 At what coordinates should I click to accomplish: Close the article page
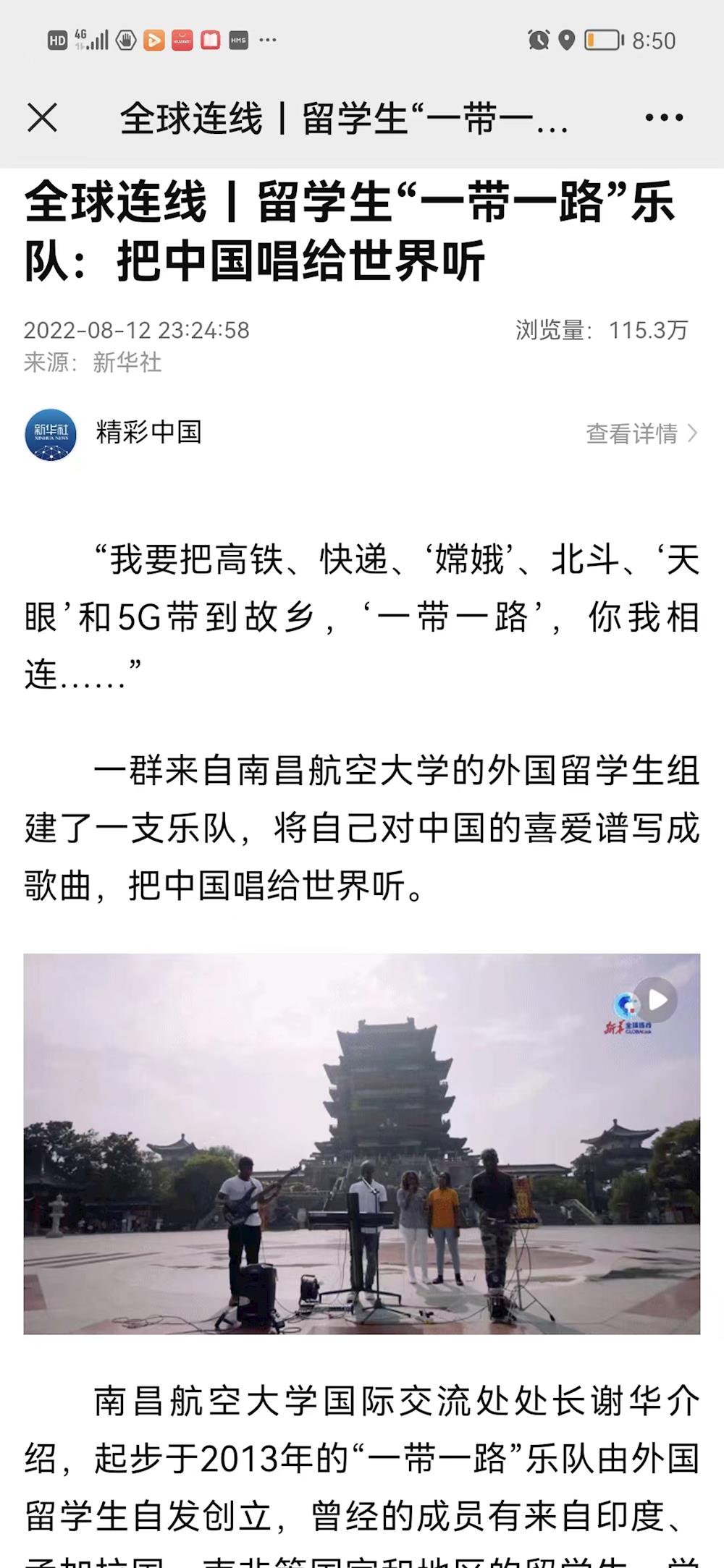(42, 118)
